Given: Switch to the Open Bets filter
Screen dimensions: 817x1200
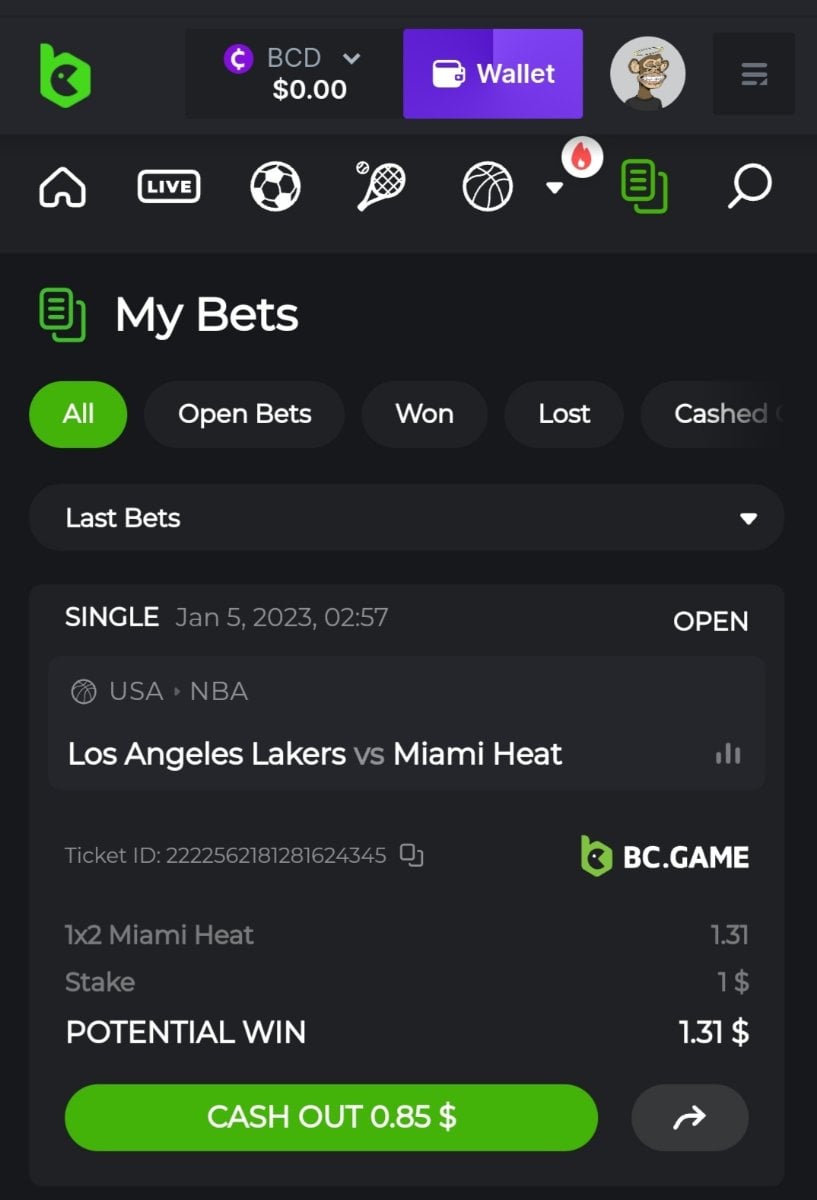Looking at the screenshot, I should click(x=244, y=414).
